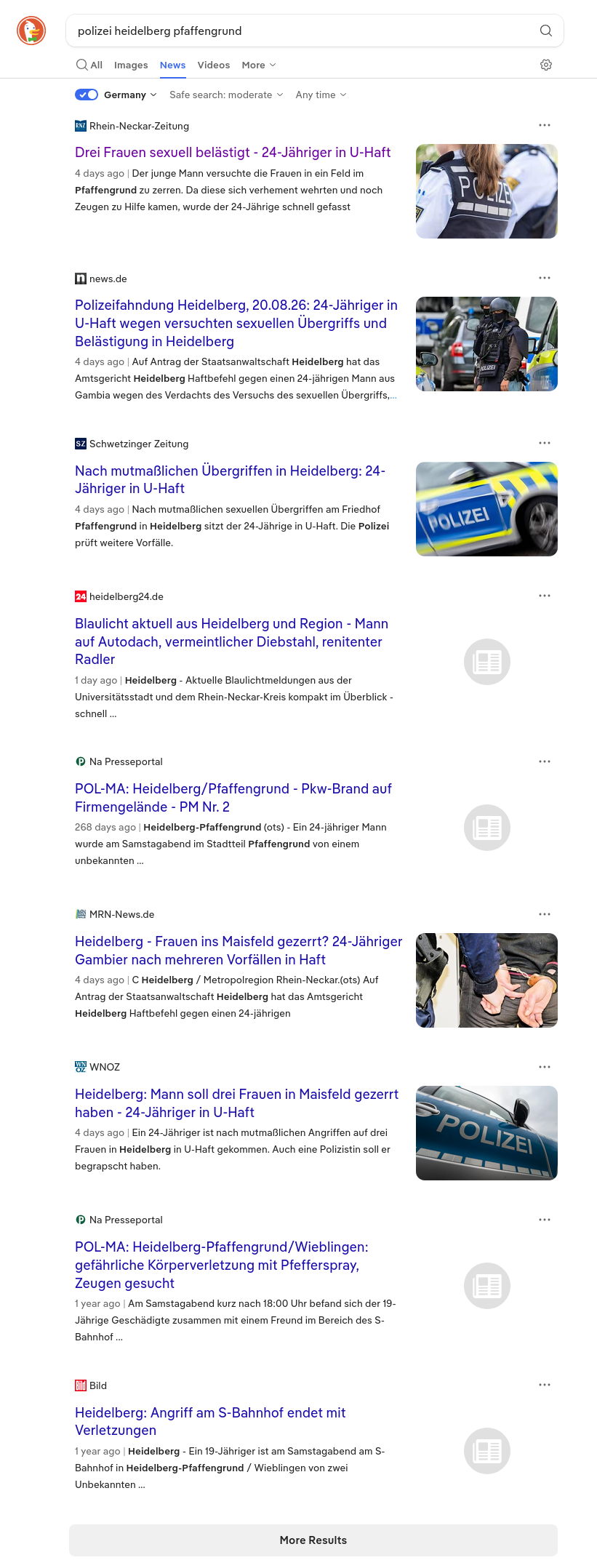Tap the MRN-News.de handcuffs thumbnail
The width and height of the screenshot is (597, 1568).
[486, 980]
